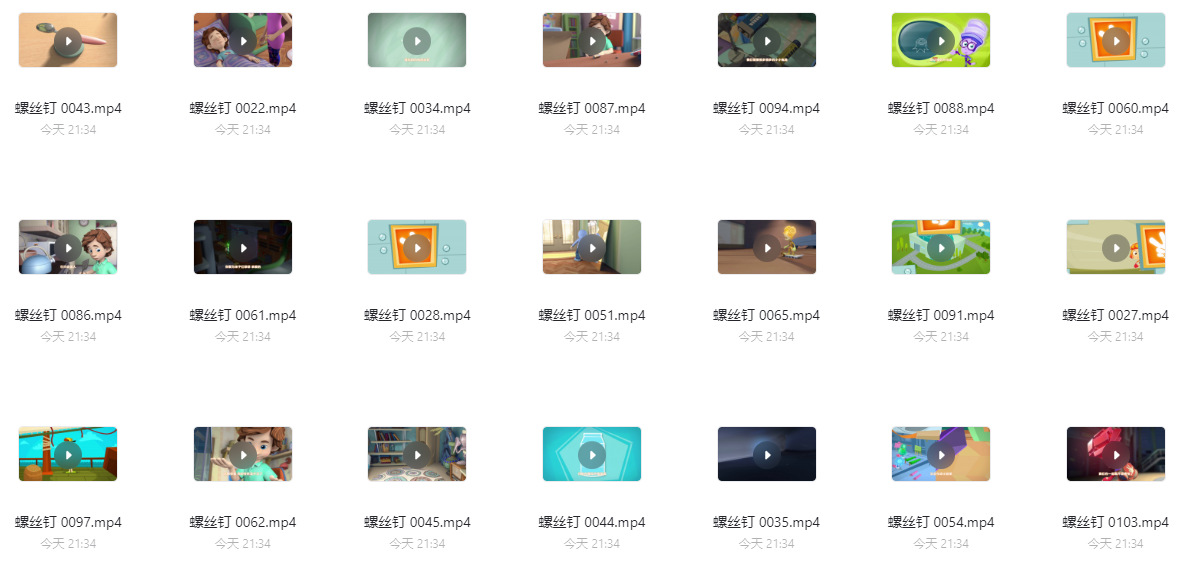Open video 螺丝钉 0043.mp4
The height and width of the screenshot is (562, 1190).
click(x=68, y=41)
